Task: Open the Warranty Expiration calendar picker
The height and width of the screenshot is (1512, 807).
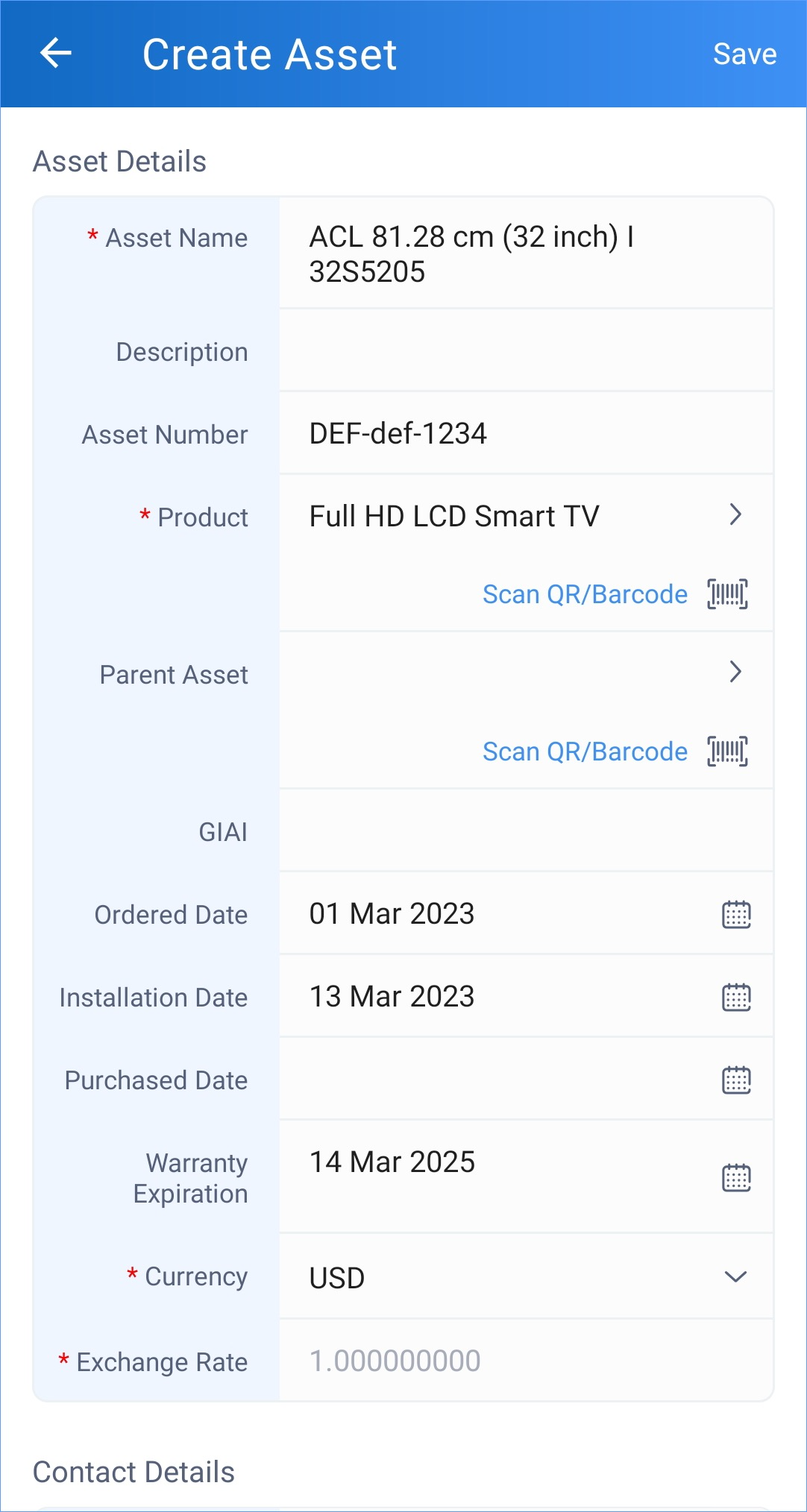Action: coord(736,1178)
